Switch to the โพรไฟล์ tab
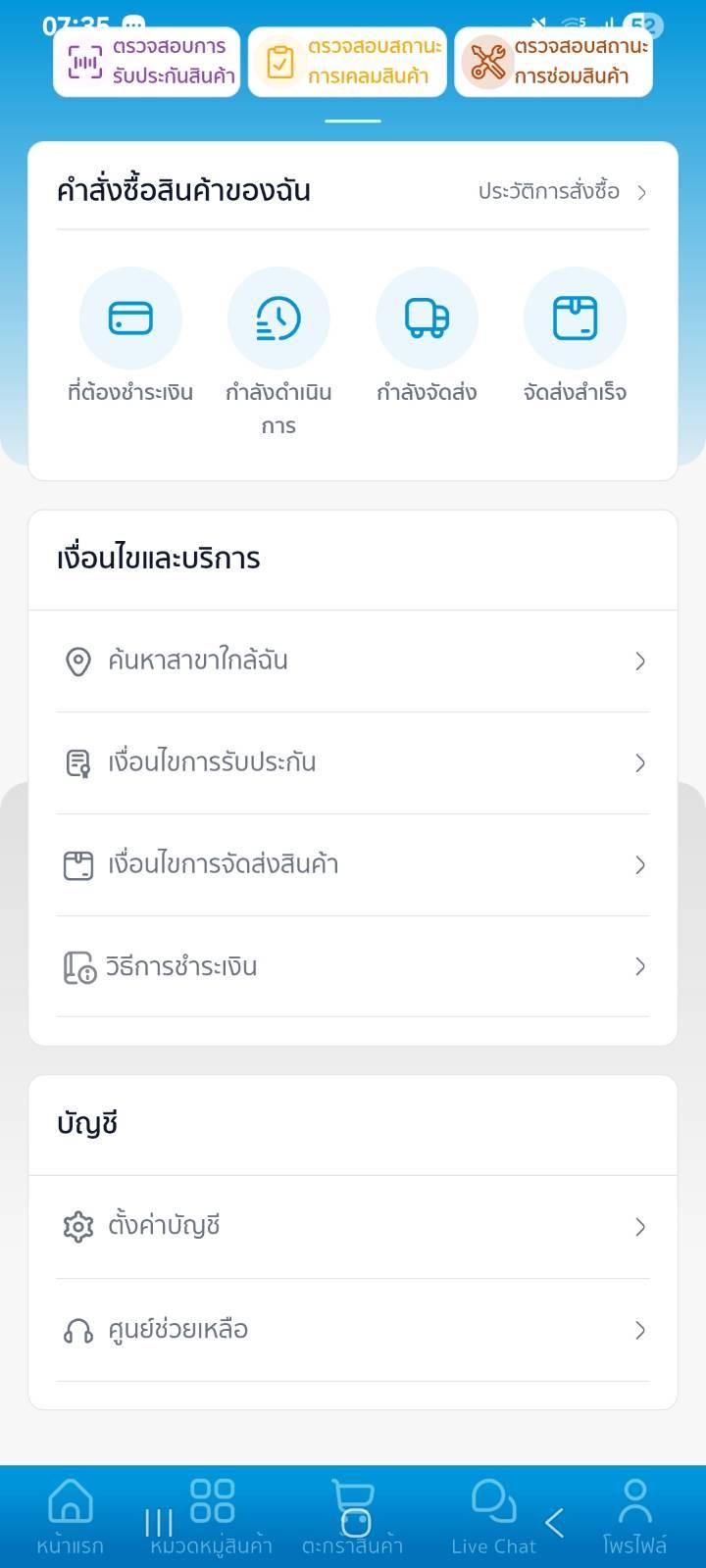The width and height of the screenshot is (706, 1568). coord(634,1515)
